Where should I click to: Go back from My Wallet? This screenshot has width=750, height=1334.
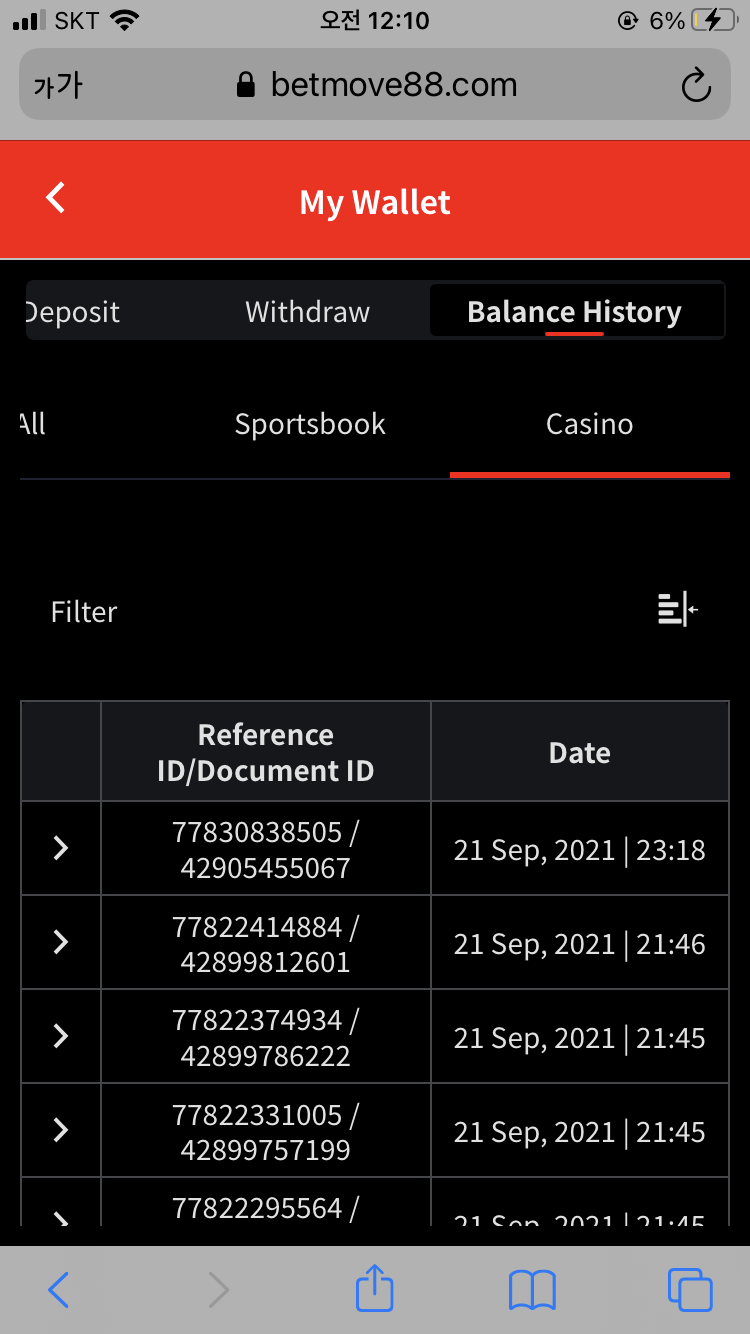coord(56,197)
